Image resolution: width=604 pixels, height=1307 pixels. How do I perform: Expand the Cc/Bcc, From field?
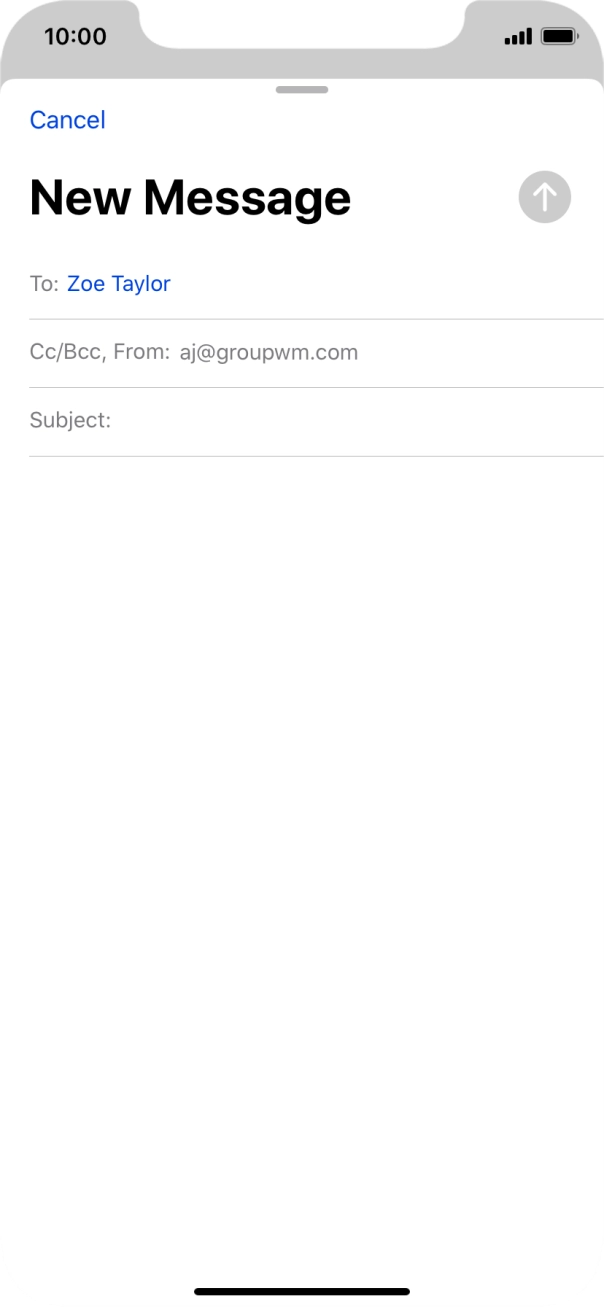click(x=316, y=353)
